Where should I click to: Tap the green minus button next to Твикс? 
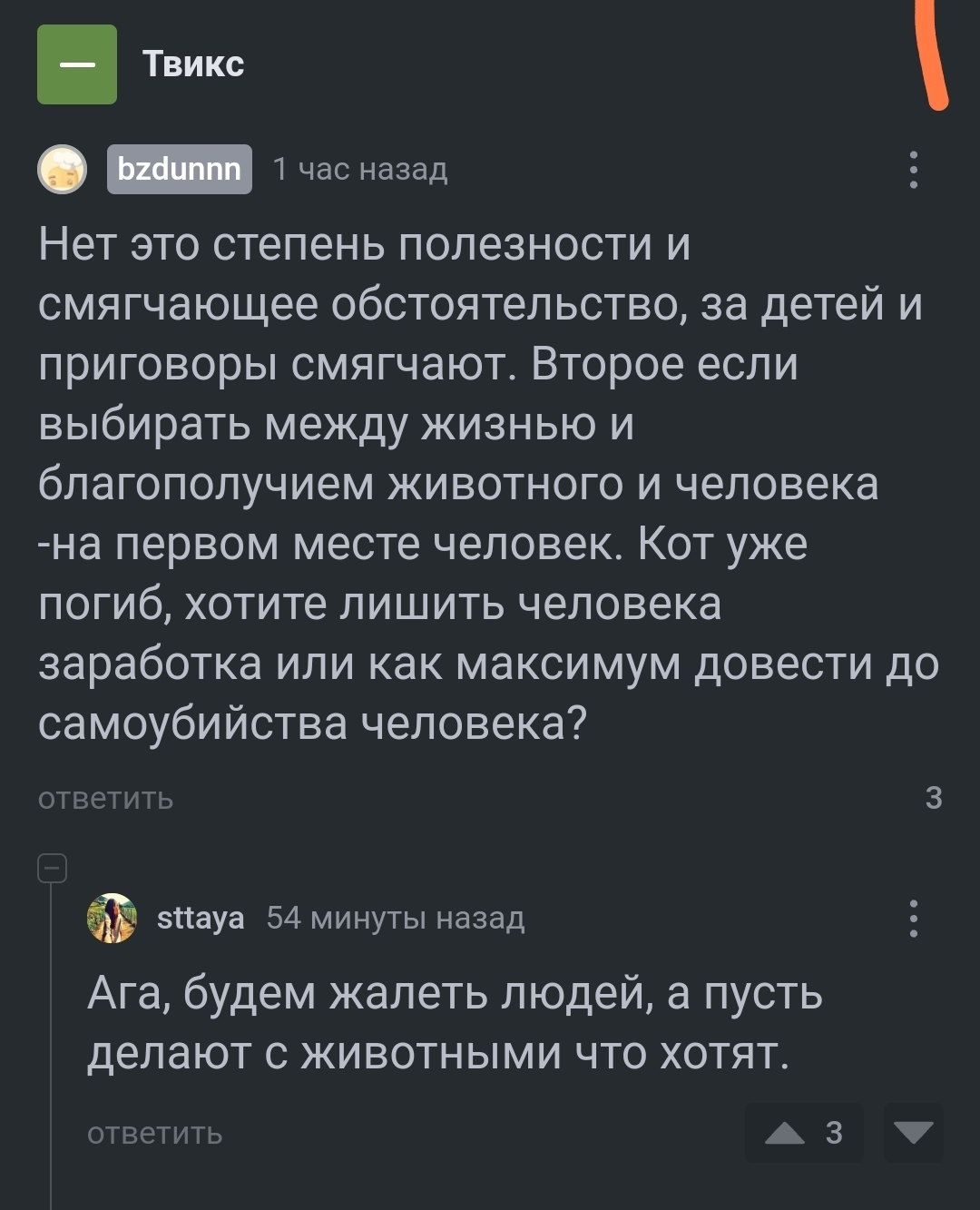tap(77, 64)
